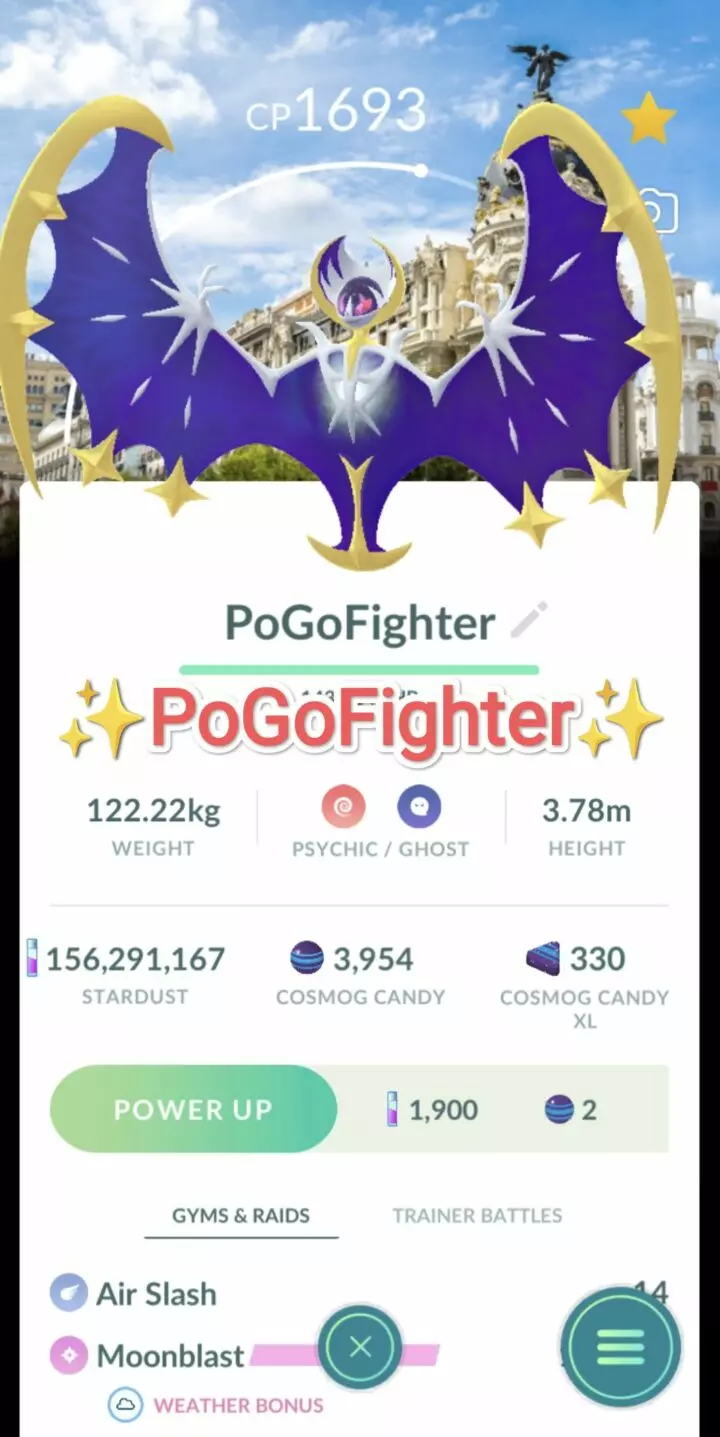Tap the weather bonus cloud icon

[124, 1404]
